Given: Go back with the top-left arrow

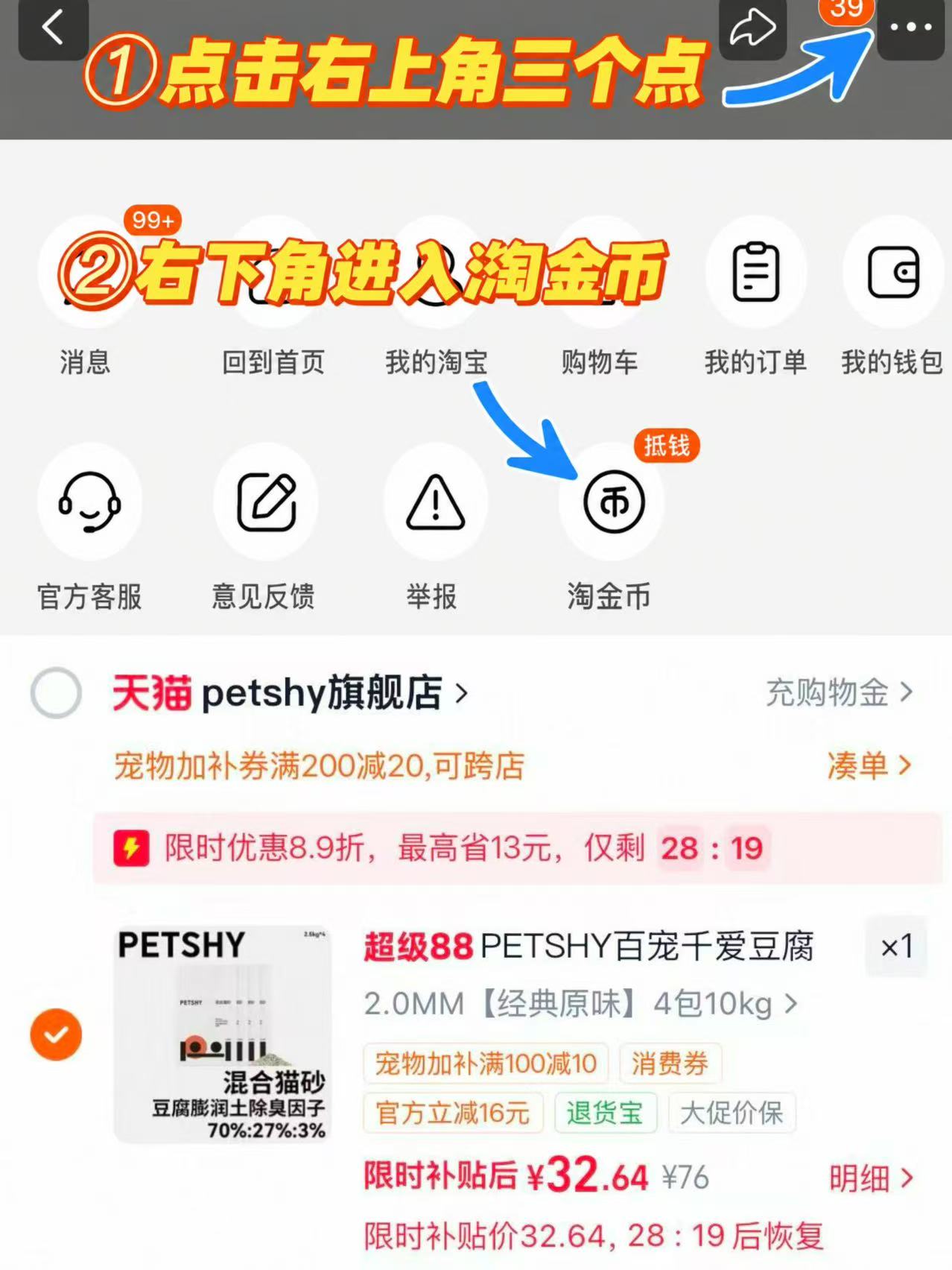Looking at the screenshot, I should click(x=54, y=28).
